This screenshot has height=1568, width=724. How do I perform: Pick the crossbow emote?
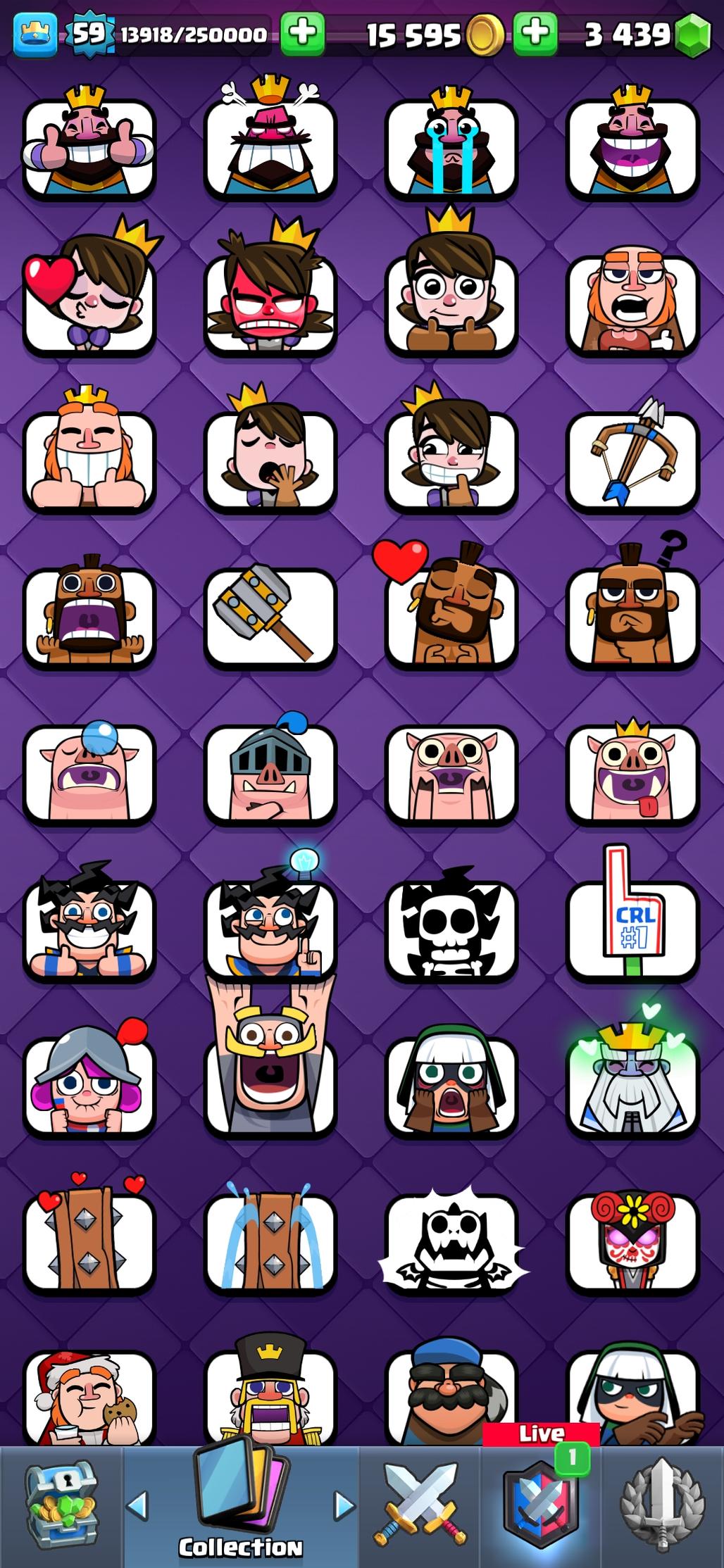pos(632,458)
